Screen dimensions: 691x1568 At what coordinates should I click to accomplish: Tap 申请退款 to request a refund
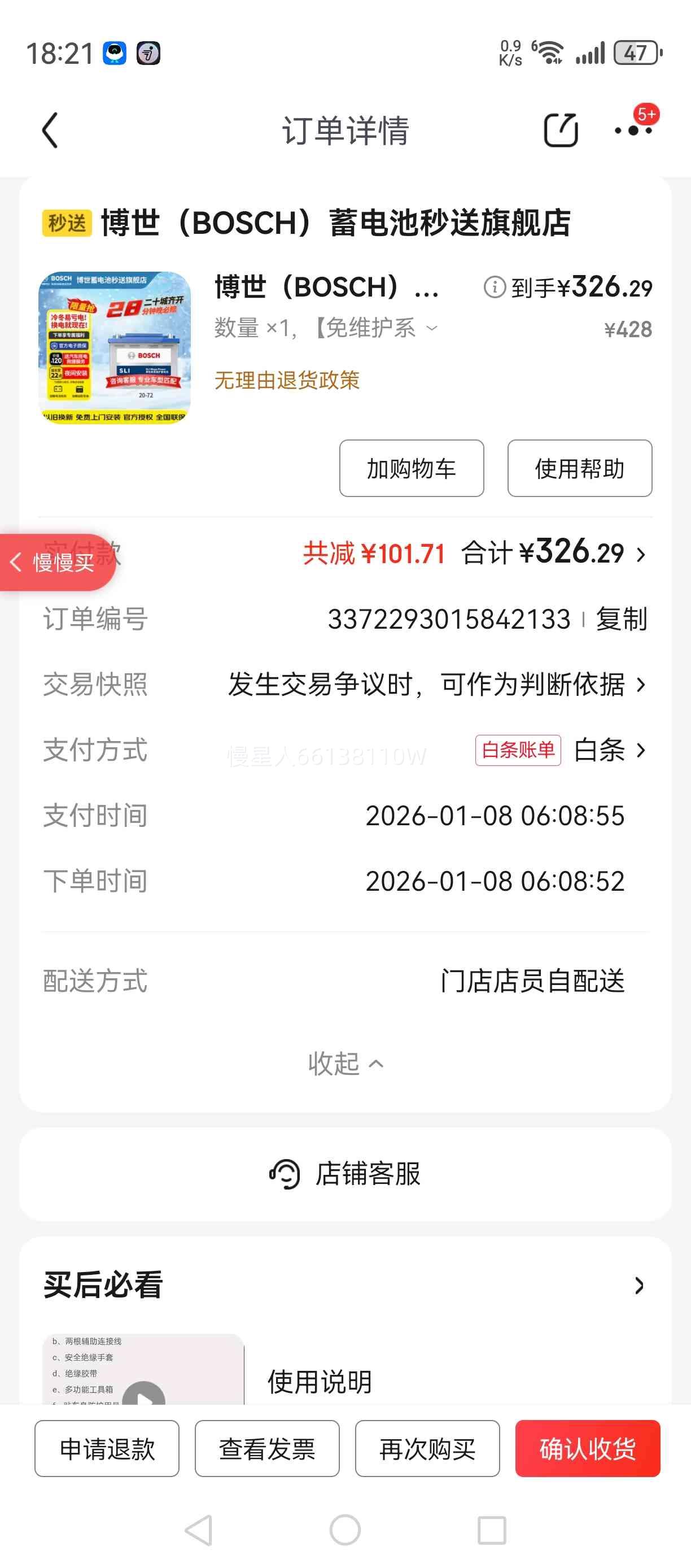pyautogui.click(x=107, y=1449)
